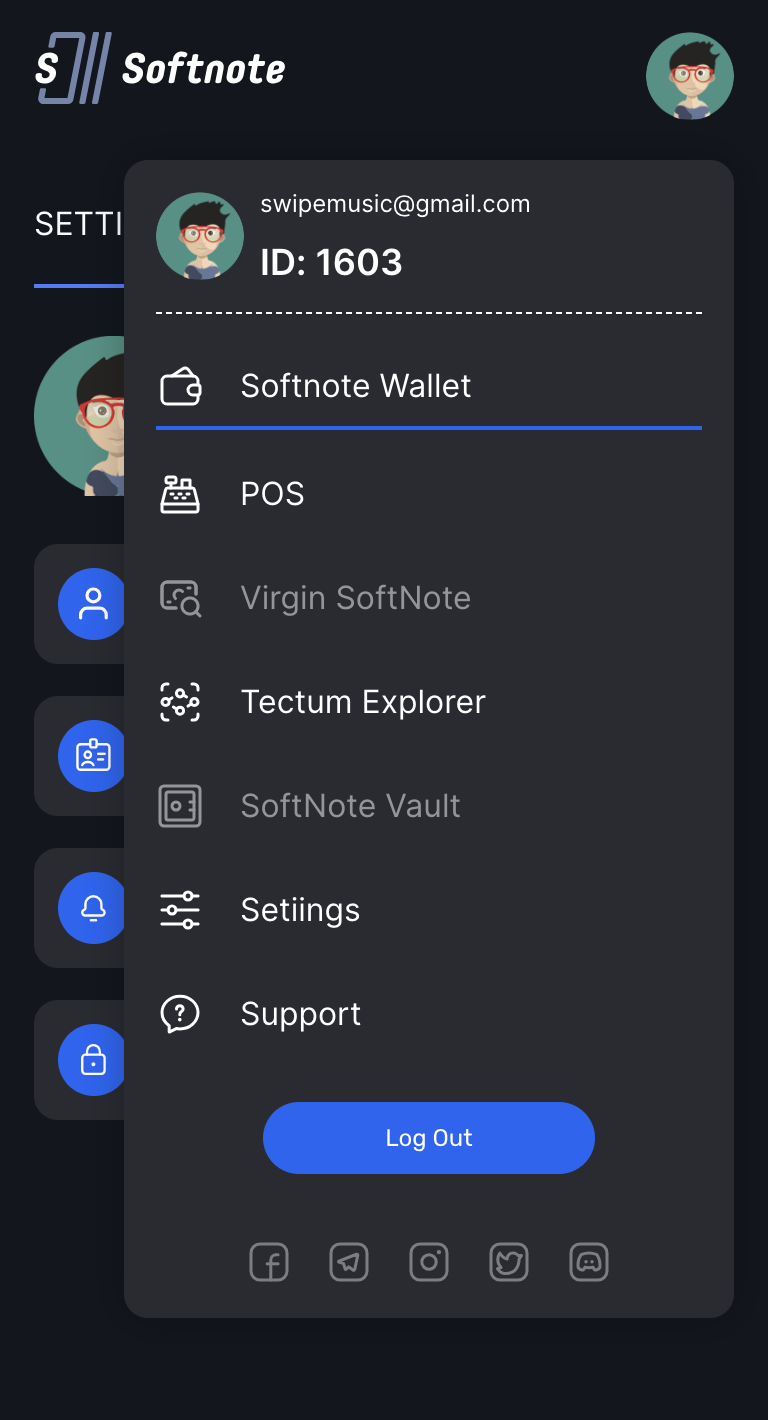This screenshot has width=768, height=1420.
Task: Open the Setiings menu item
Action: (x=300, y=910)
